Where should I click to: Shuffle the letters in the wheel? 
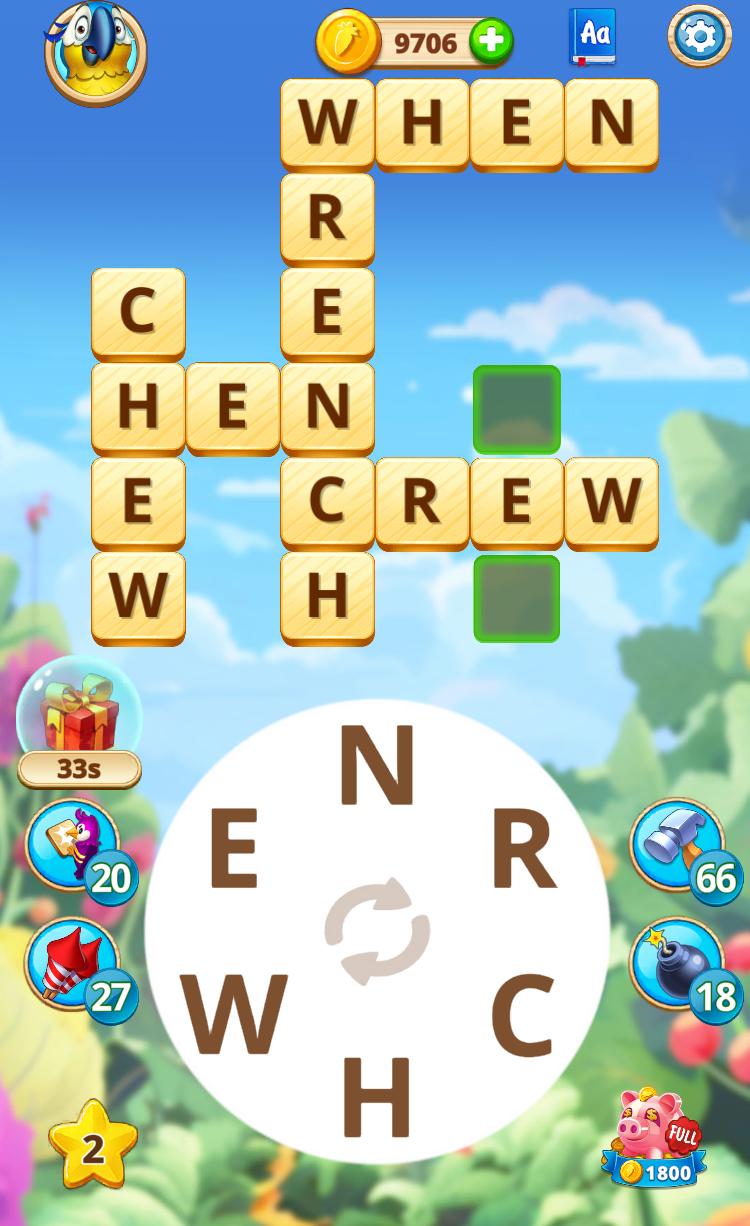(377, 930)
